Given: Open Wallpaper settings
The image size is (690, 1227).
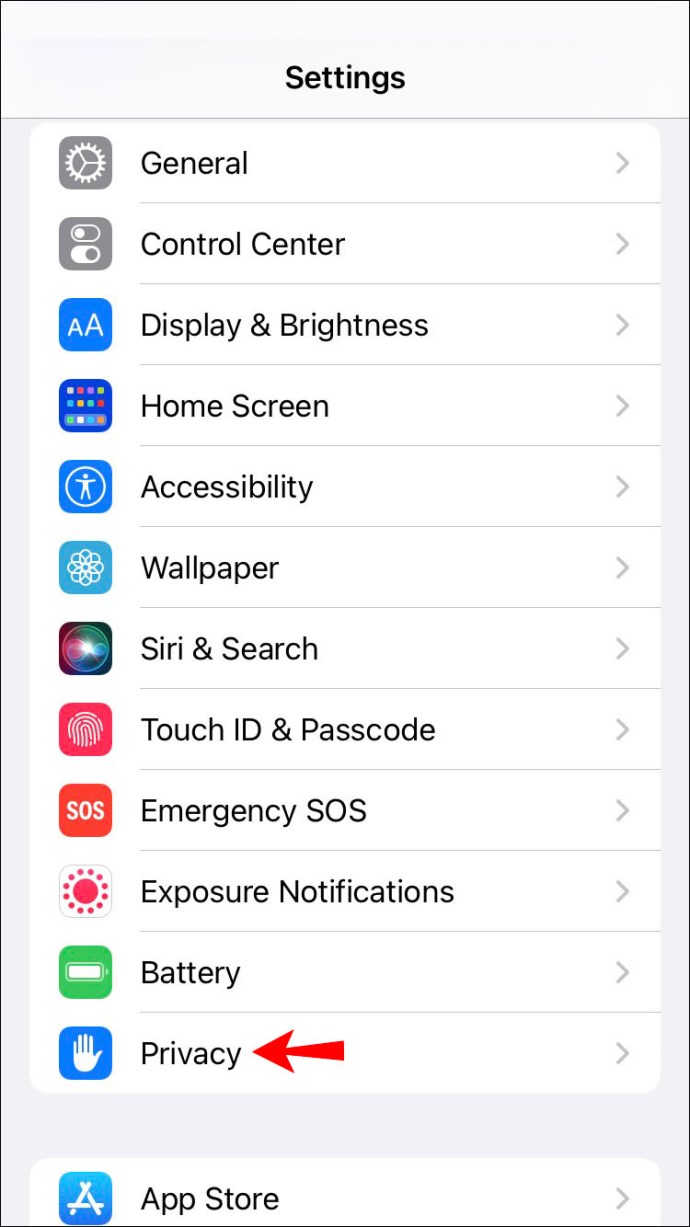Looking at the screenshot, I should (x=345, y=568).
